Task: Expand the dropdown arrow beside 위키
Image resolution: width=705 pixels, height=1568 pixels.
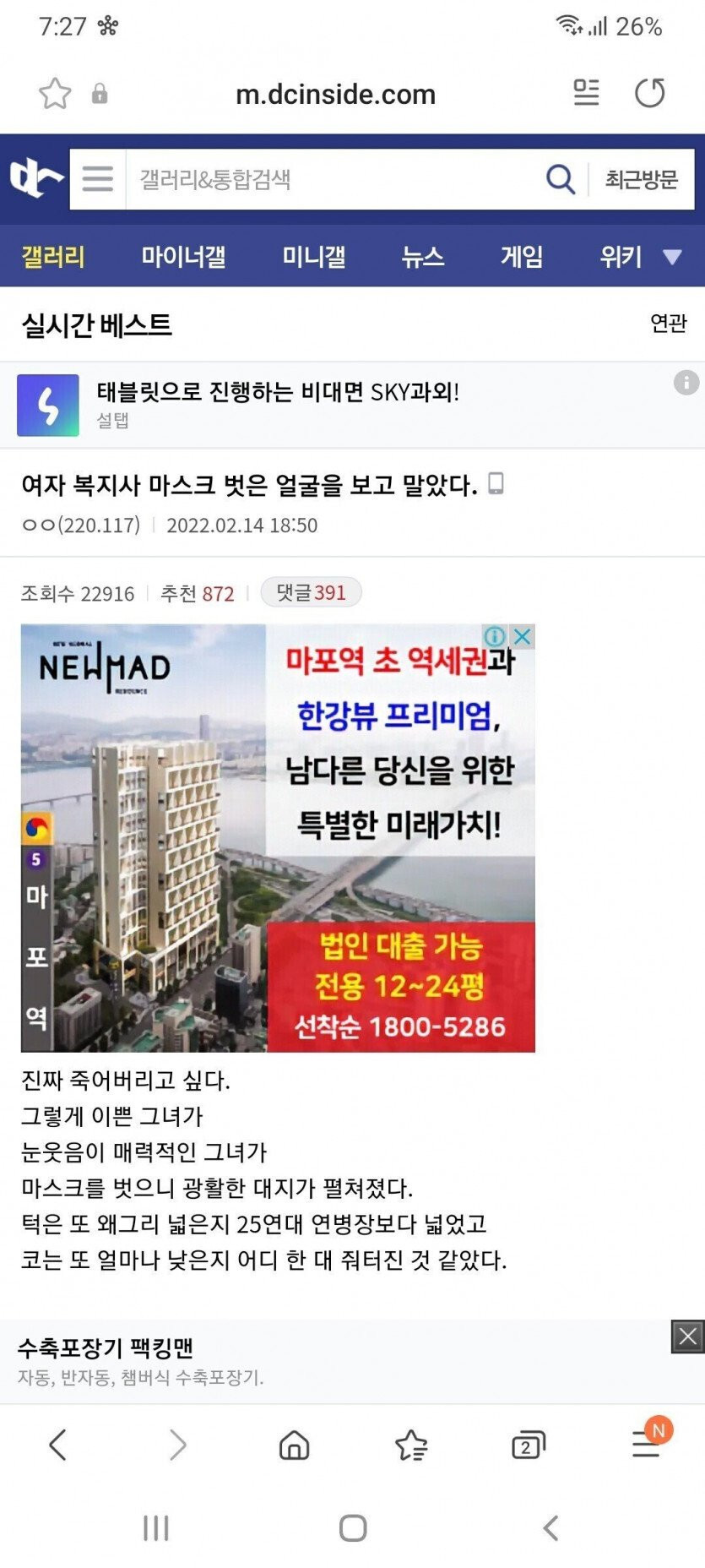Action: (672, 257)
